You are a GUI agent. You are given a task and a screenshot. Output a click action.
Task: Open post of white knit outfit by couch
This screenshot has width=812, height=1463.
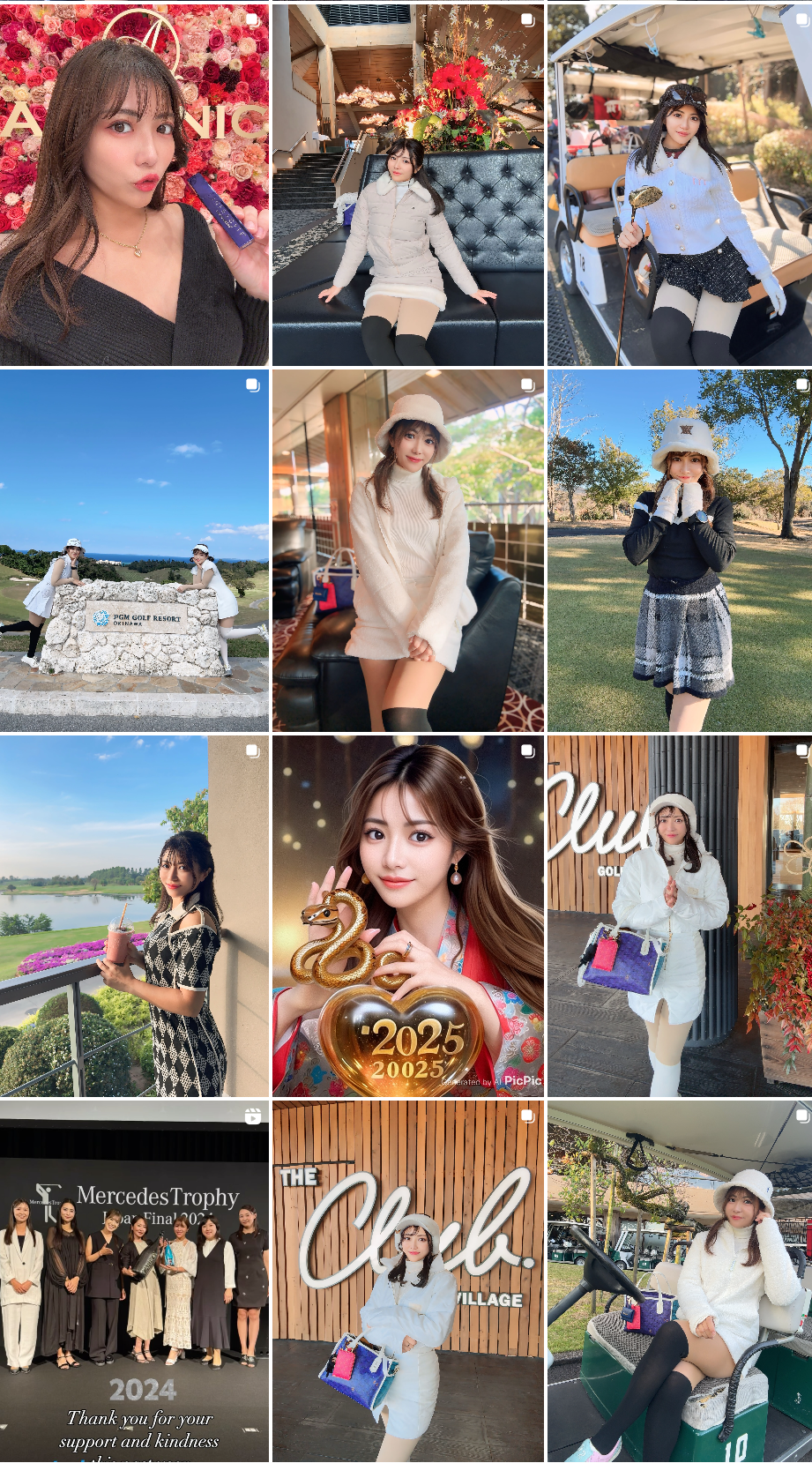tap(407, 550)
